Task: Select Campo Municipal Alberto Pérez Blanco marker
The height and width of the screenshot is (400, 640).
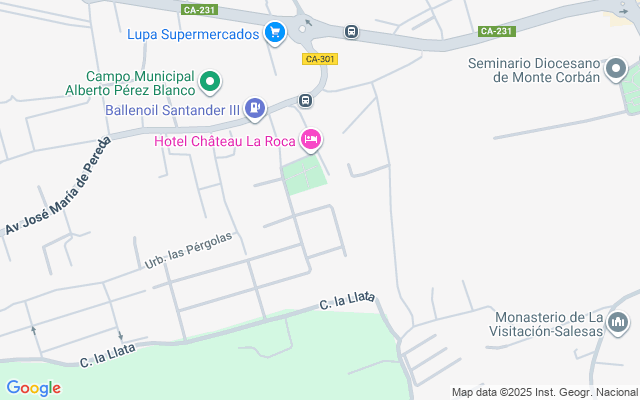Action: pos(210,82)
